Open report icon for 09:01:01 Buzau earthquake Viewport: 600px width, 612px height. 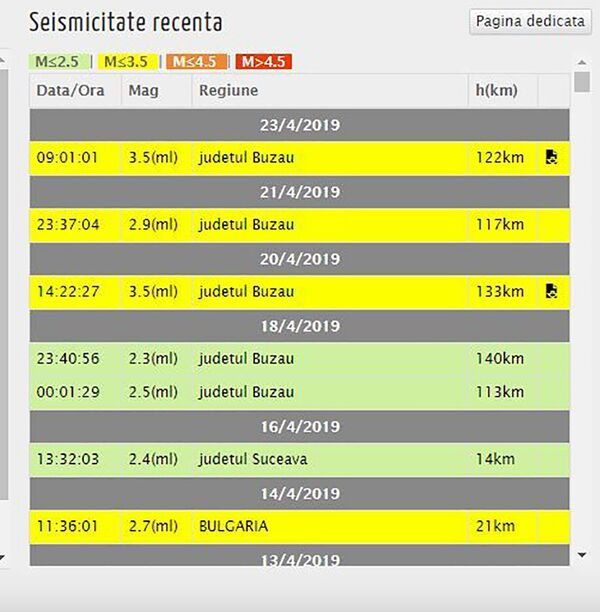tap(551, 158)
